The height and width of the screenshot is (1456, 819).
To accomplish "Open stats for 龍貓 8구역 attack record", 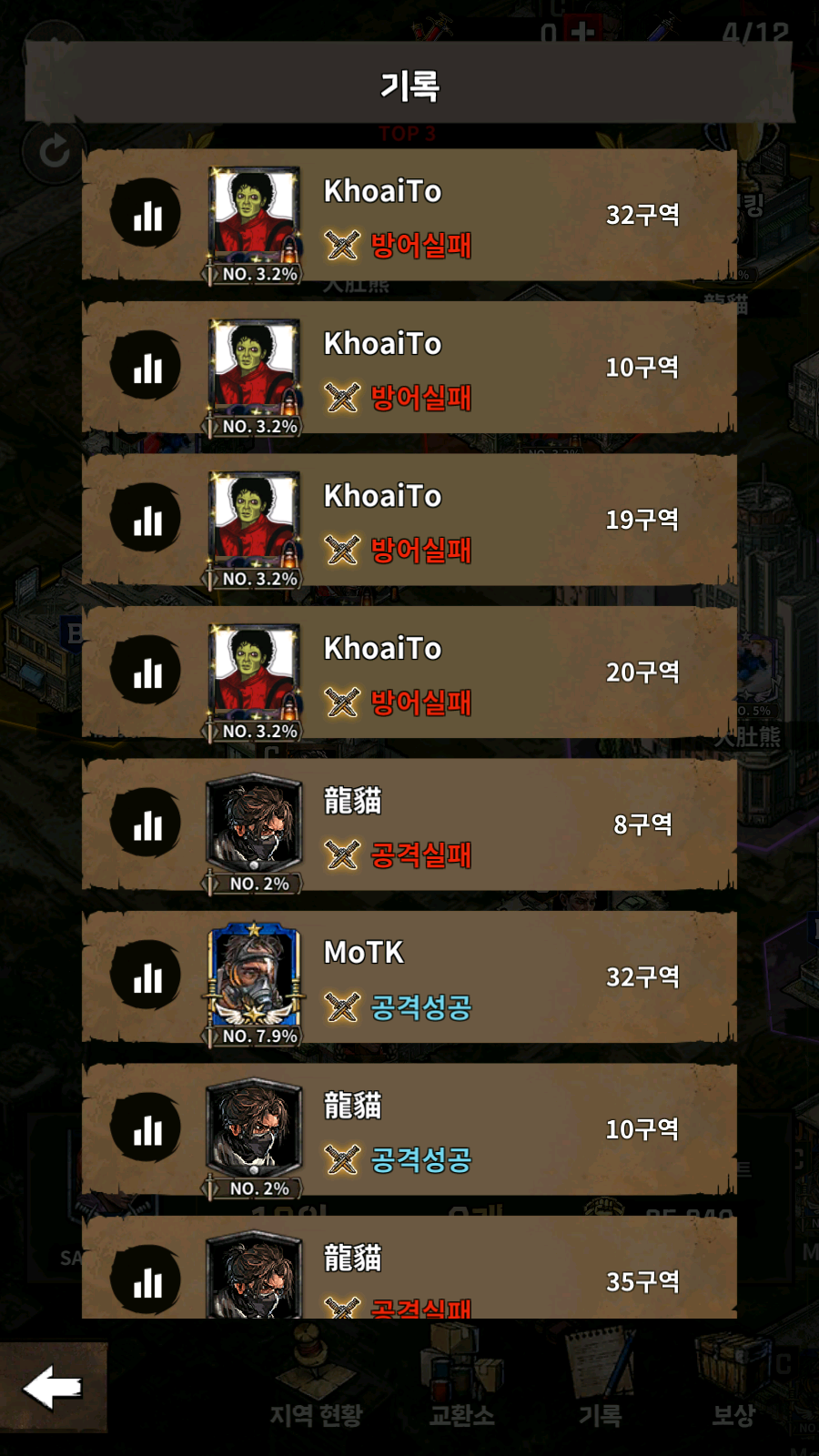I will pyautogui.click(x=146, y=824).
